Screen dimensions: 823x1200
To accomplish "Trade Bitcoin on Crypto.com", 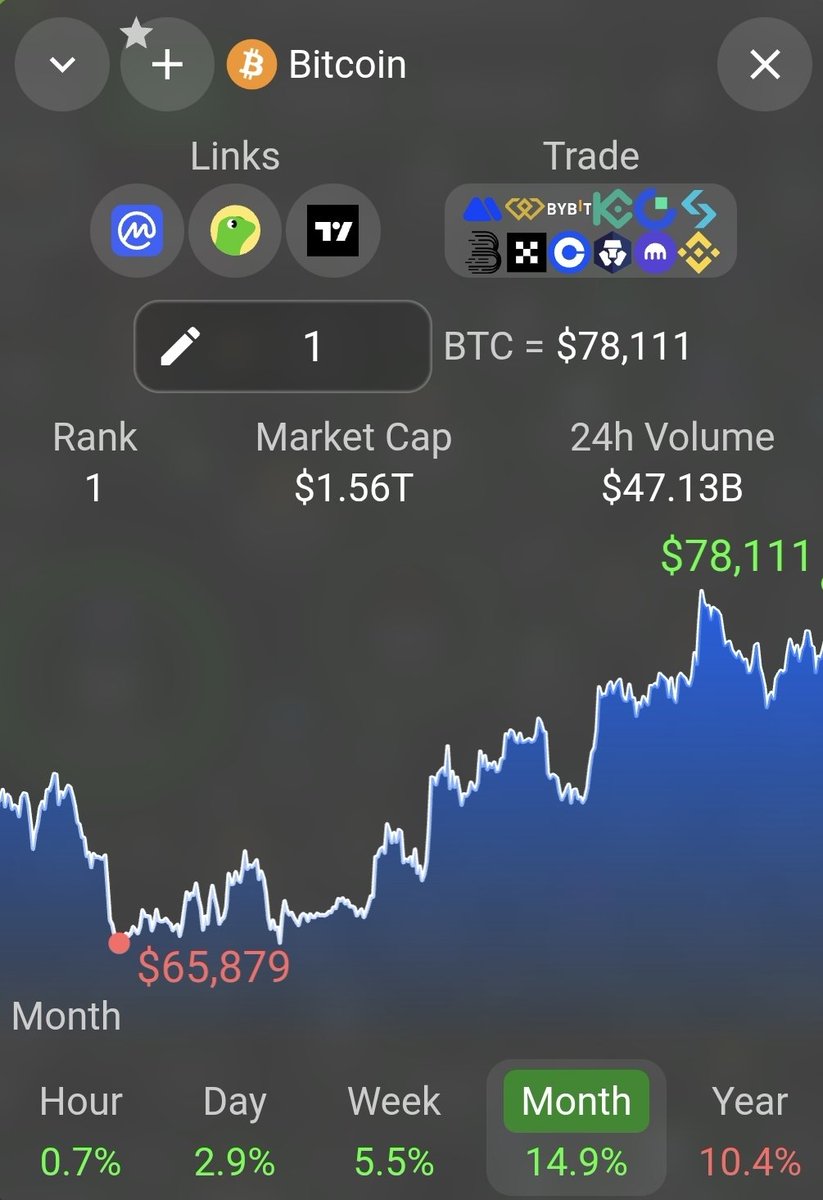I will pyautogui.click(x=610, y=254).
